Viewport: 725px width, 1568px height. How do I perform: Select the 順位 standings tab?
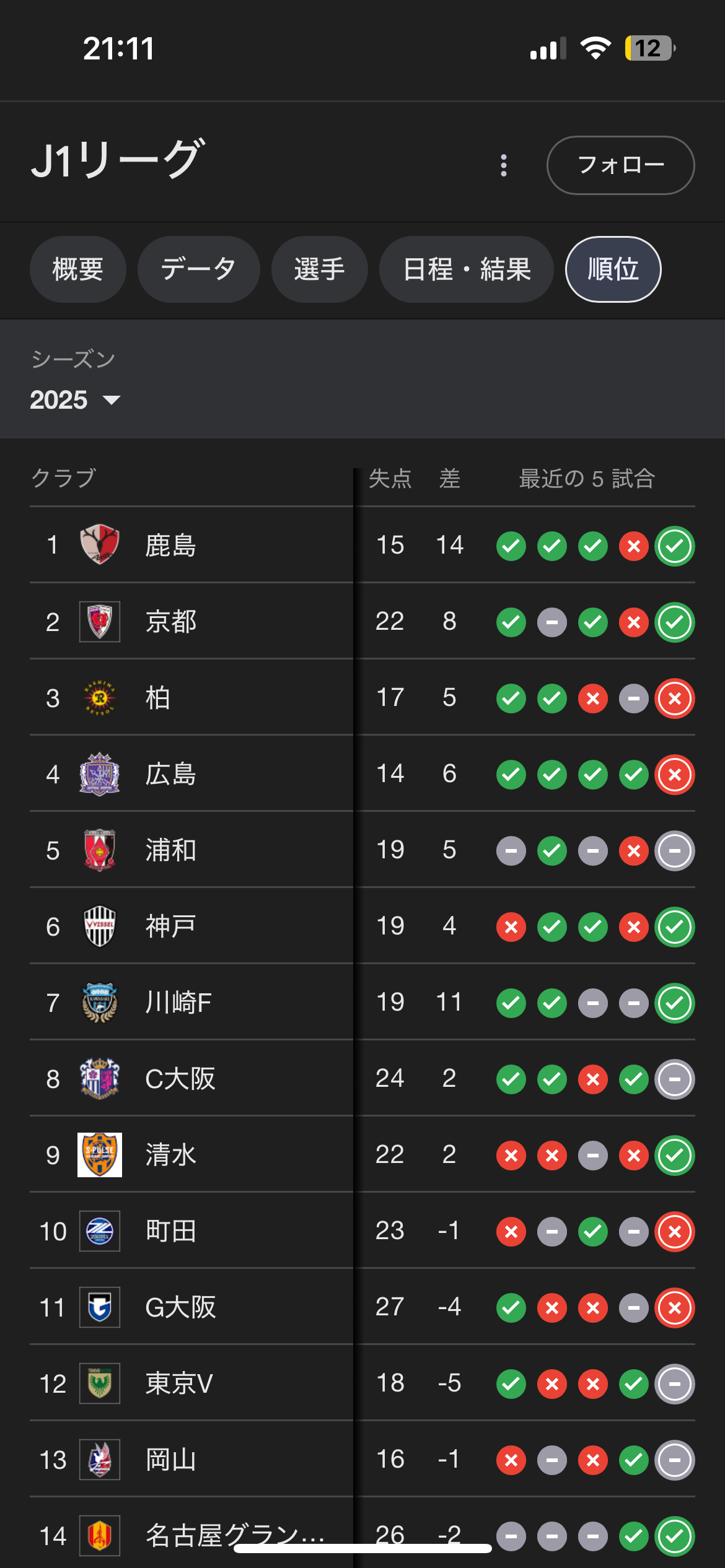pyautogui.click(x=613, y=269)
